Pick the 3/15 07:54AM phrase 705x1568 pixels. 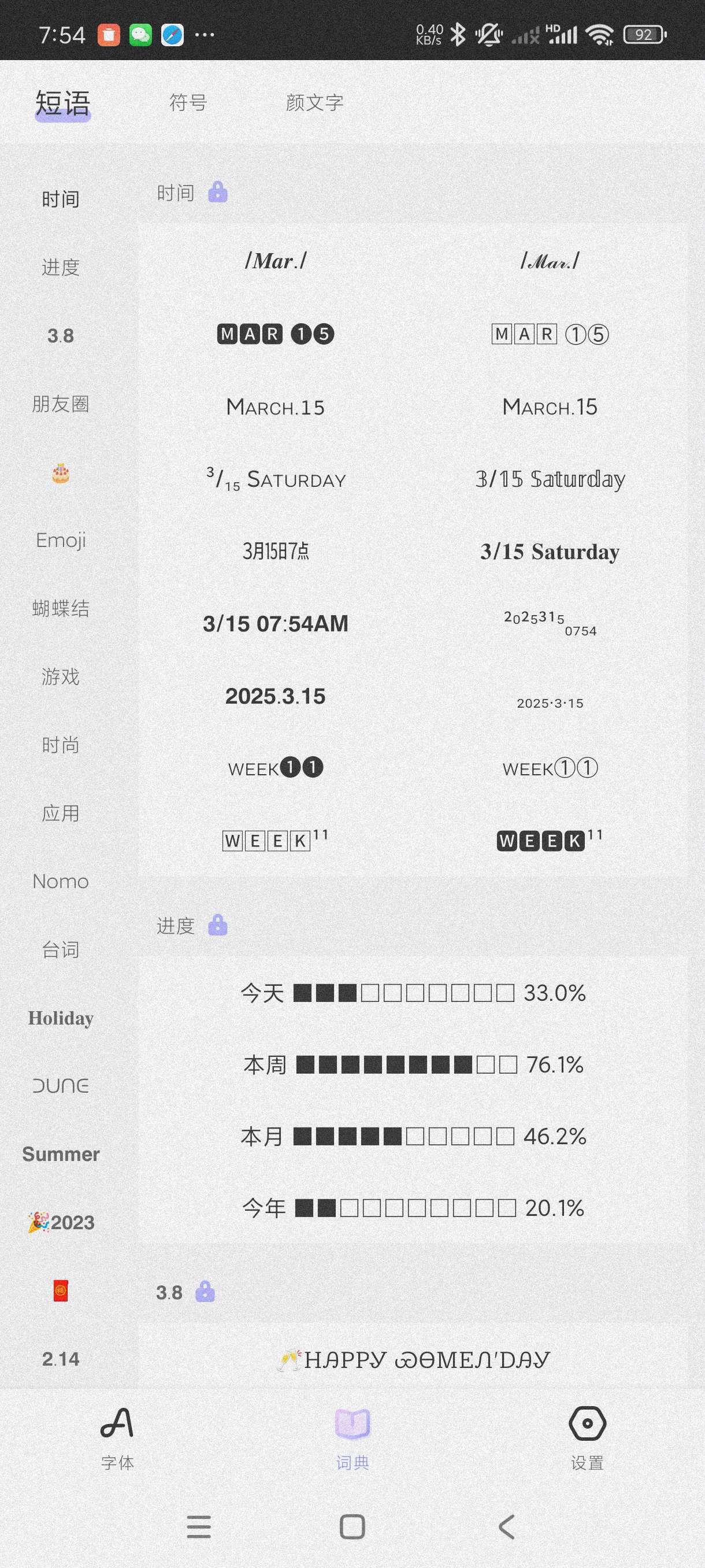click(x=276, y=623)
